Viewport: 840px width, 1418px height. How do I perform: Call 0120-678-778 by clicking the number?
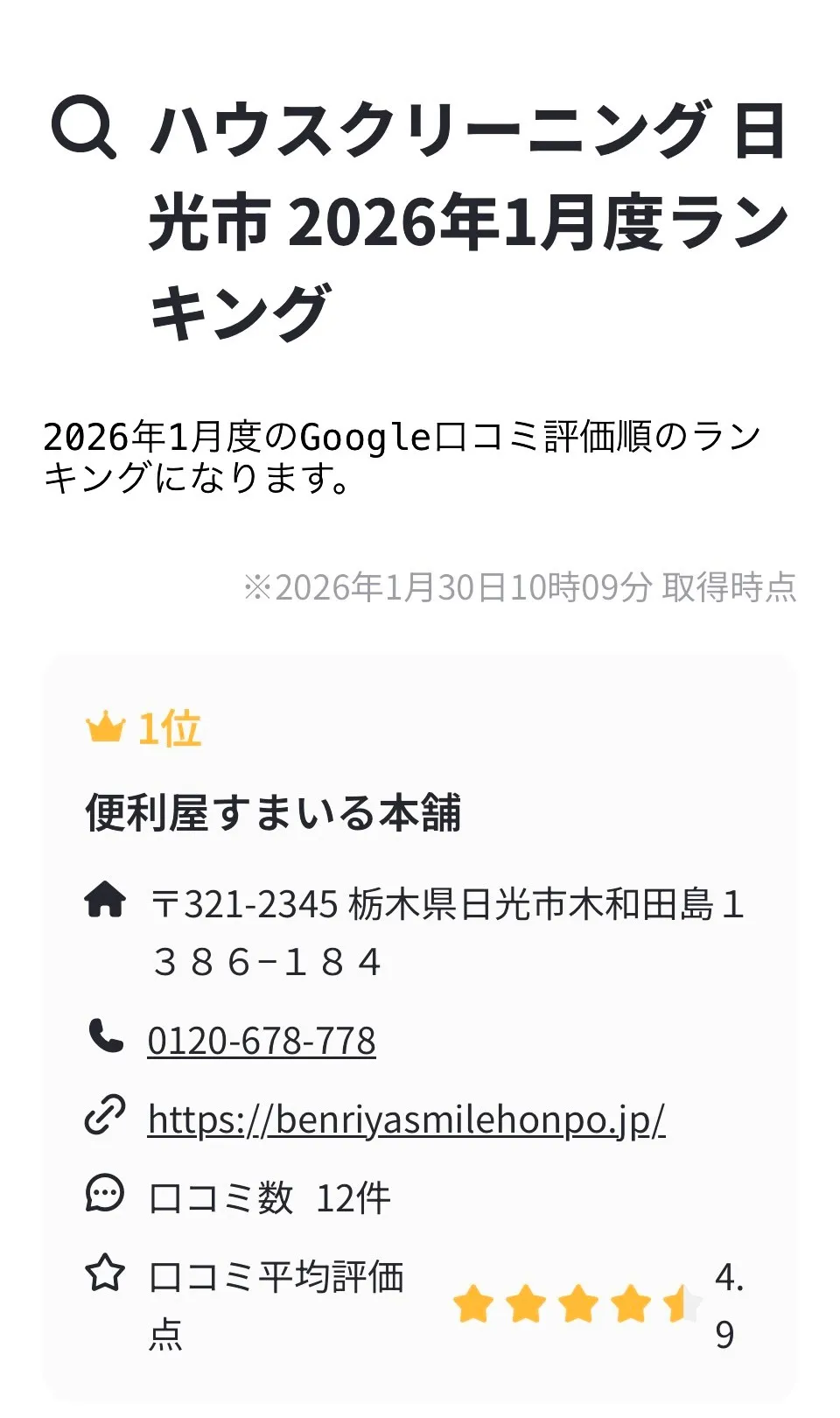point(261,1041)
